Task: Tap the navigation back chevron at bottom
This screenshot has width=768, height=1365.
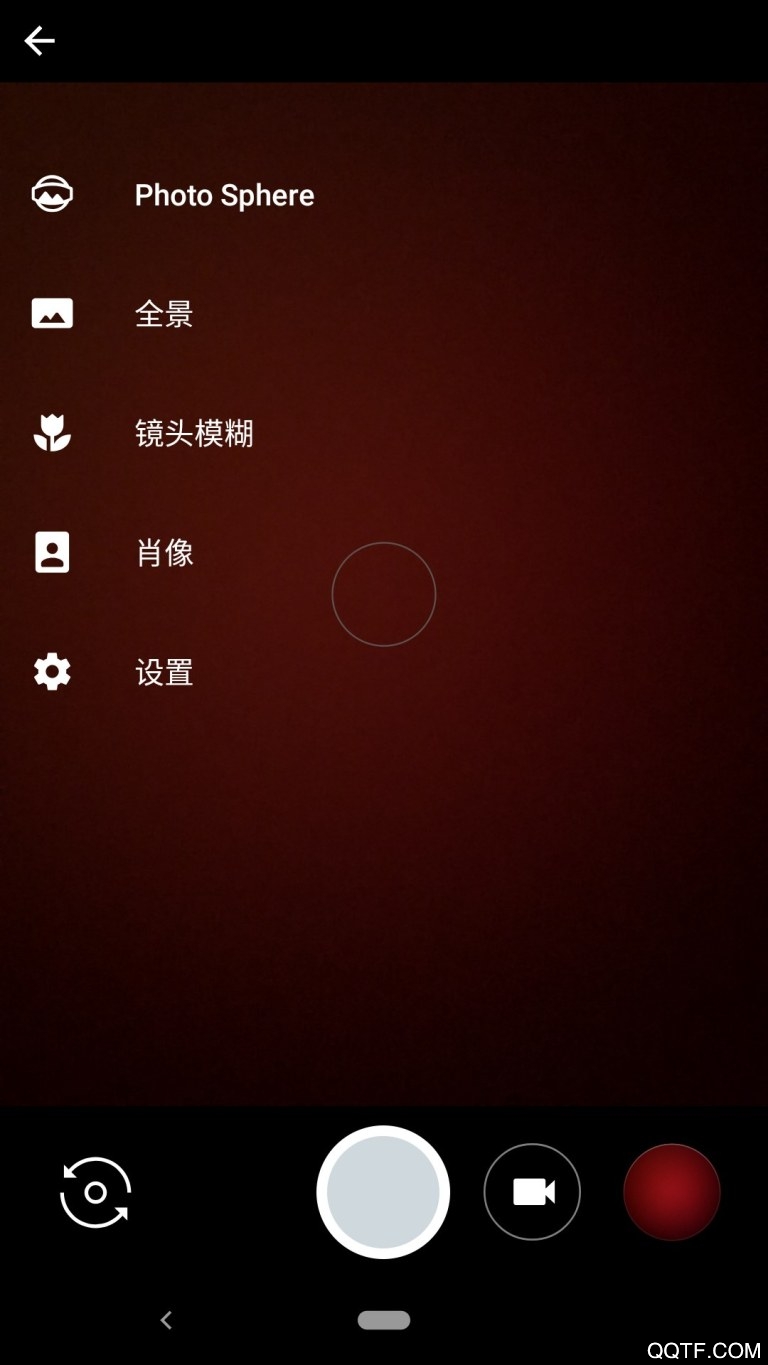Action: [165, 1320]
